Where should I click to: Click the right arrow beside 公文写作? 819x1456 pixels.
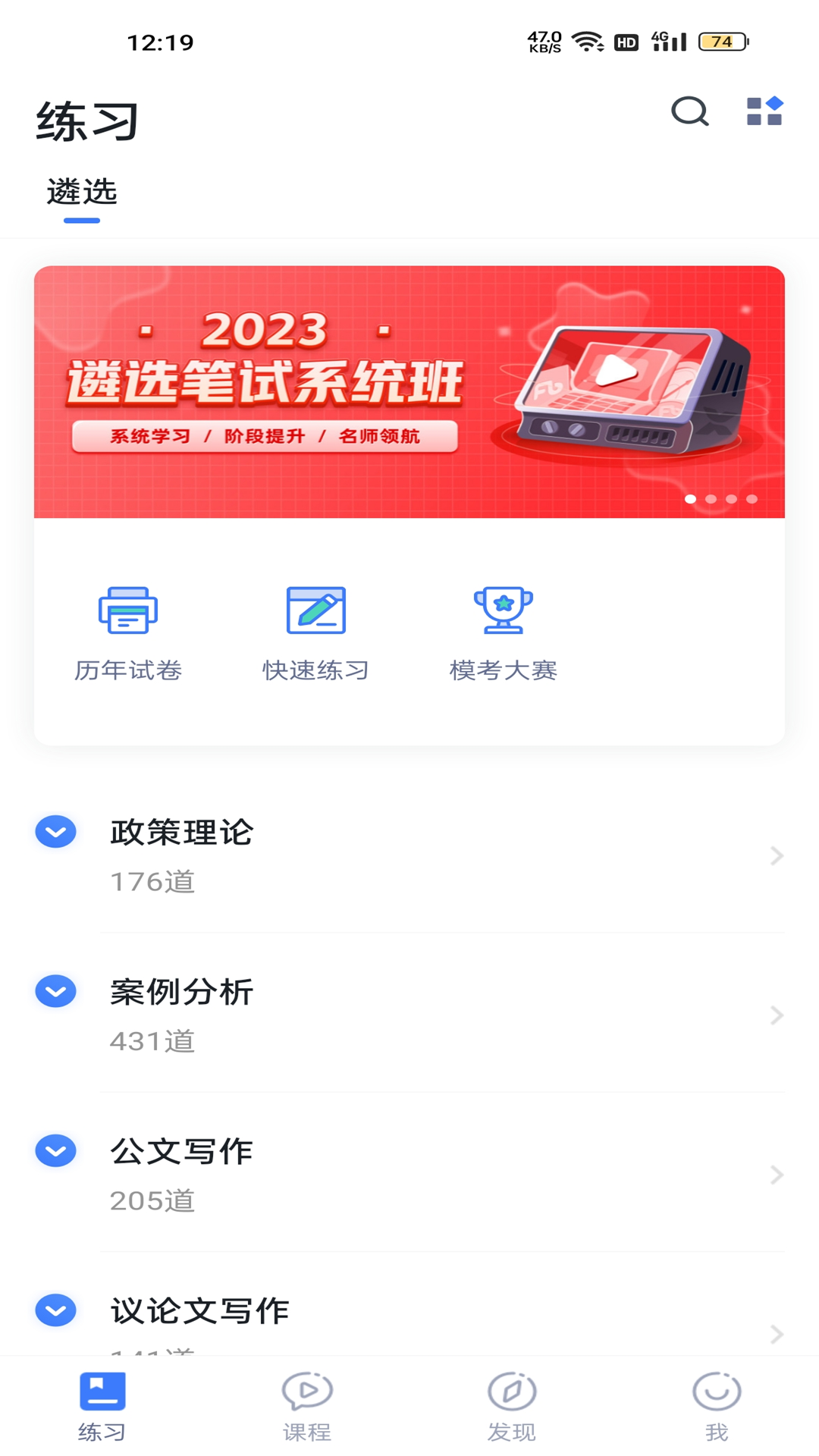[775, 1174]
